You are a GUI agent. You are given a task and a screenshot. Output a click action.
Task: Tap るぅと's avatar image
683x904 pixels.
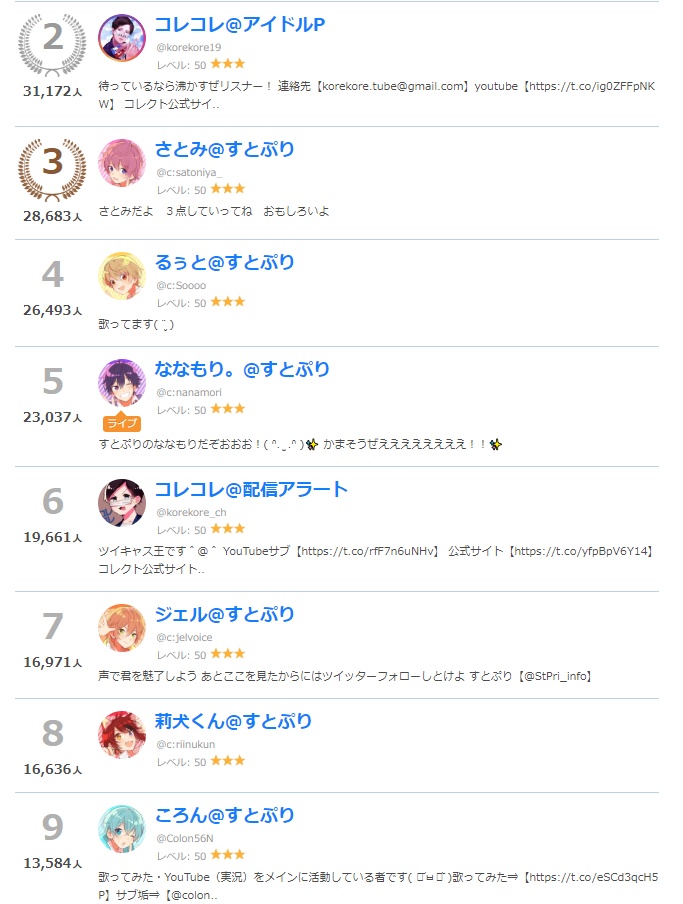click(x=122, y=276)
